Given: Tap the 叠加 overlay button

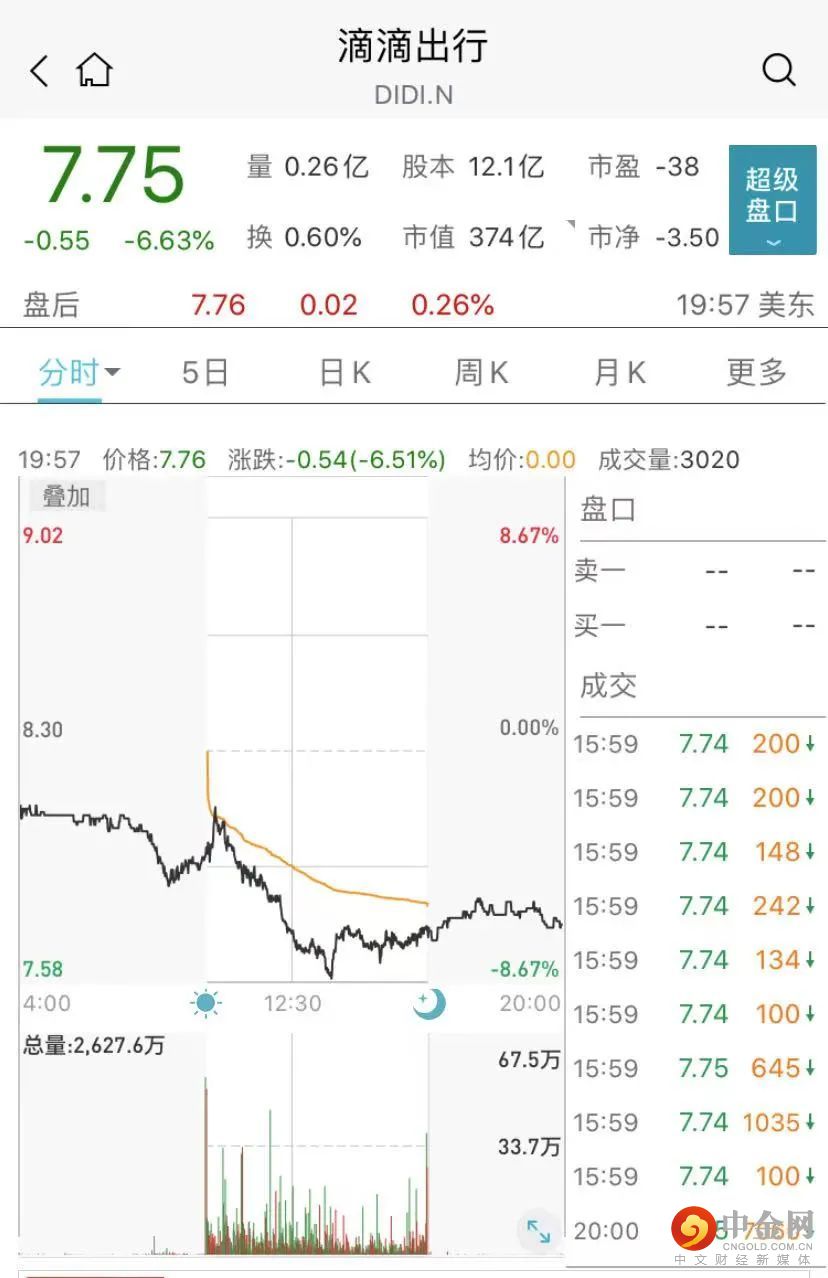Looking at the screenshot, I should point(66,496).
